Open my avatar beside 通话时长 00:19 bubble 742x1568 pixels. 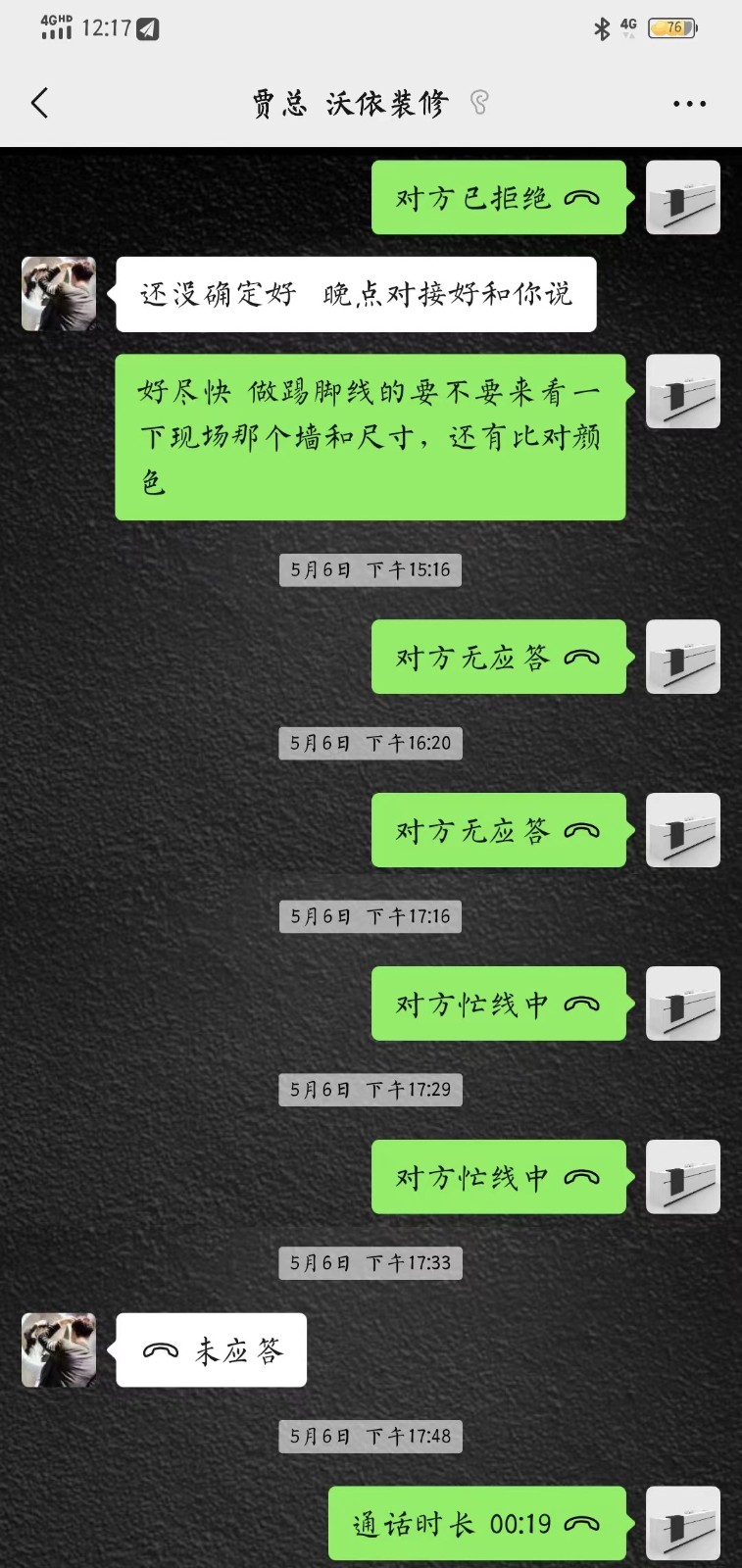[683, 1523]
